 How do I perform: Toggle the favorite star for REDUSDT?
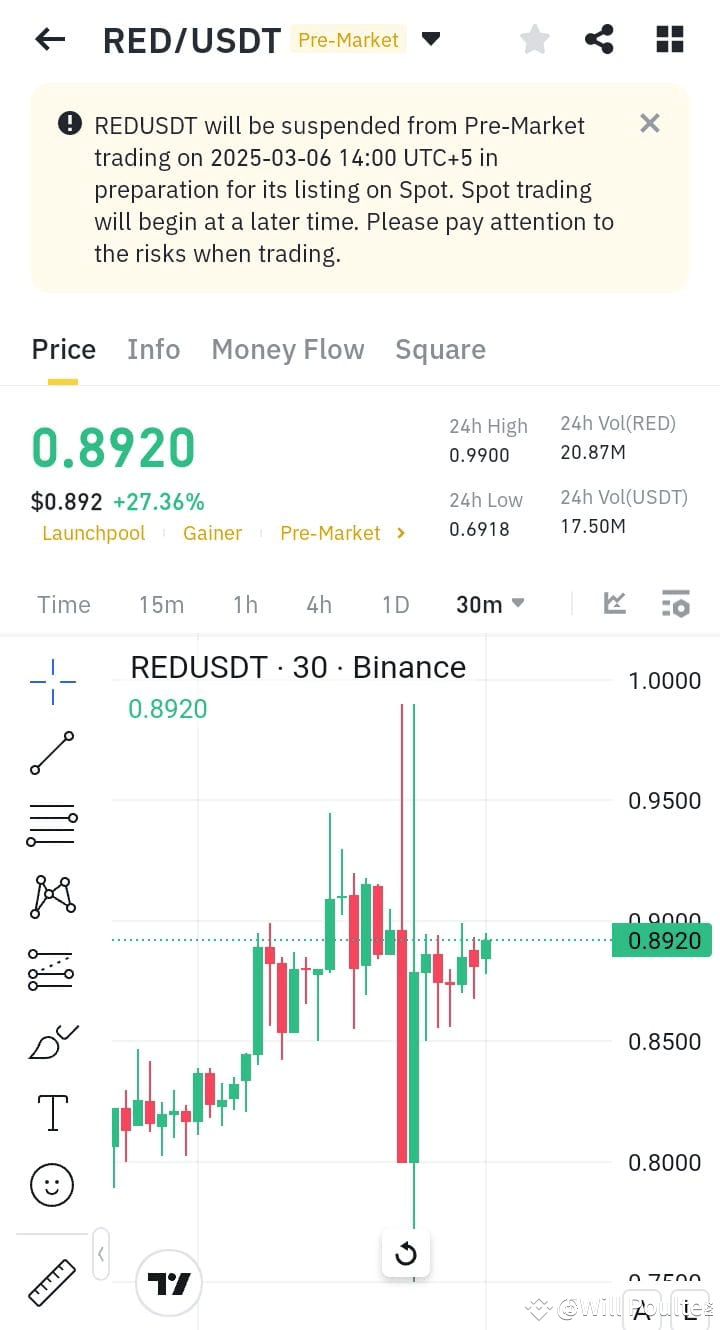pos(534,39)
